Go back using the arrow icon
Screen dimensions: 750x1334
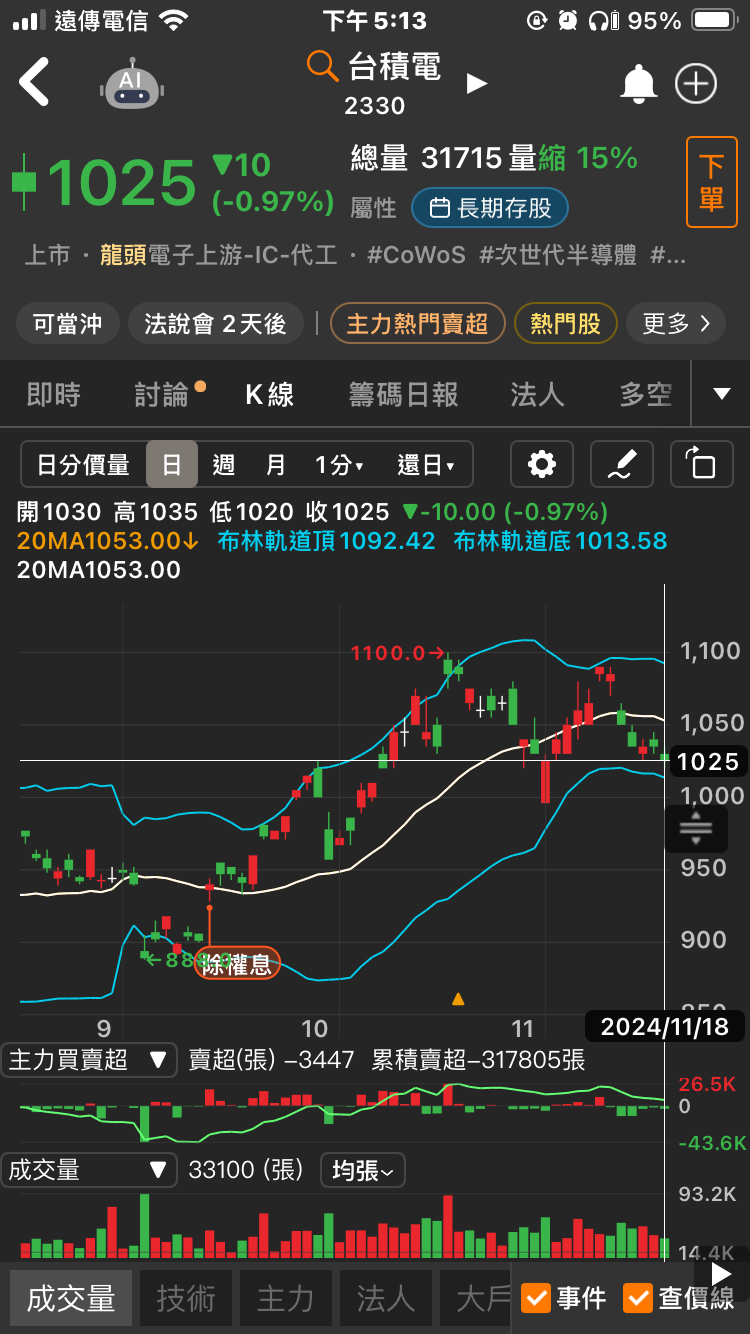[35, 82]
